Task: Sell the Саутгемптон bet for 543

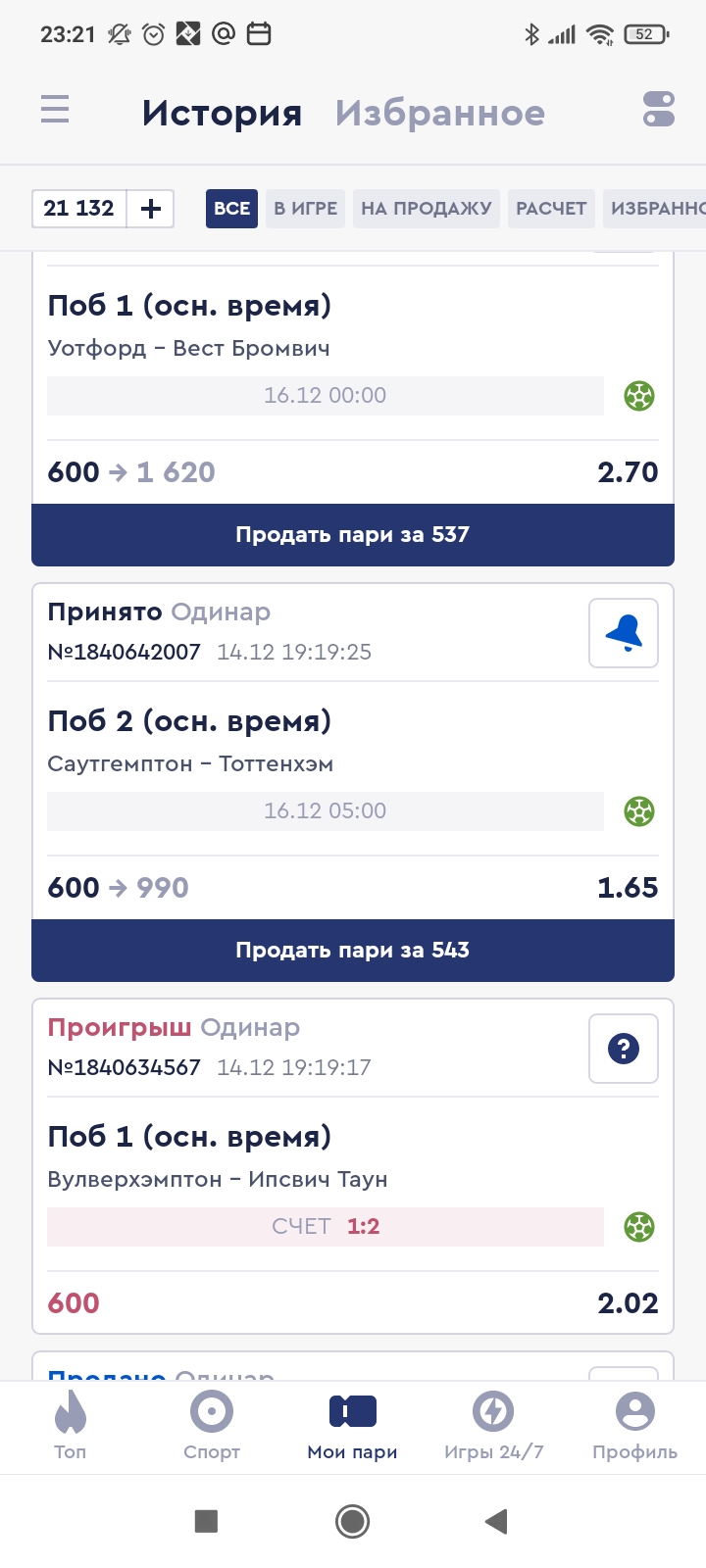Action: click(x=353, y=951)
